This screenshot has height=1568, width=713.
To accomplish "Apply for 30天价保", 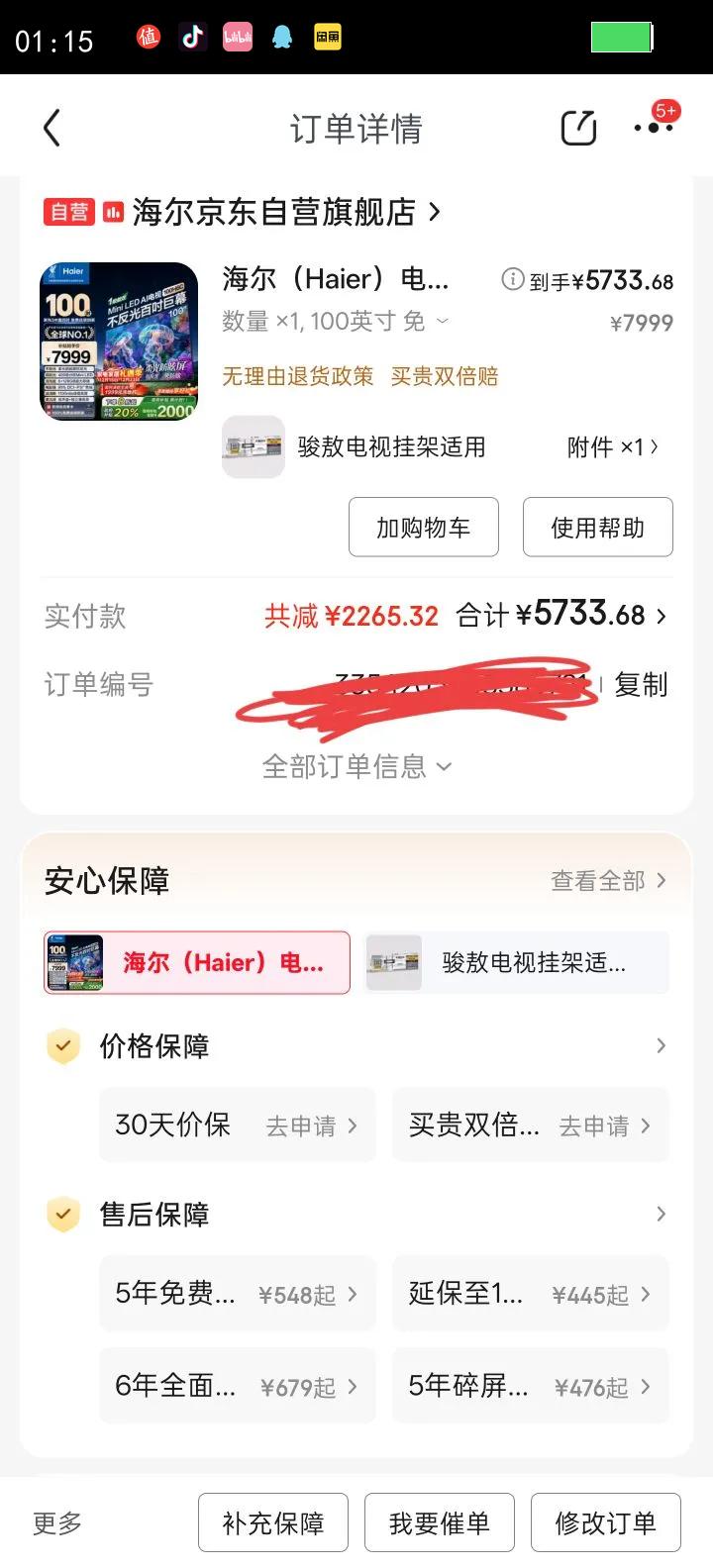I will point(238,1126).
